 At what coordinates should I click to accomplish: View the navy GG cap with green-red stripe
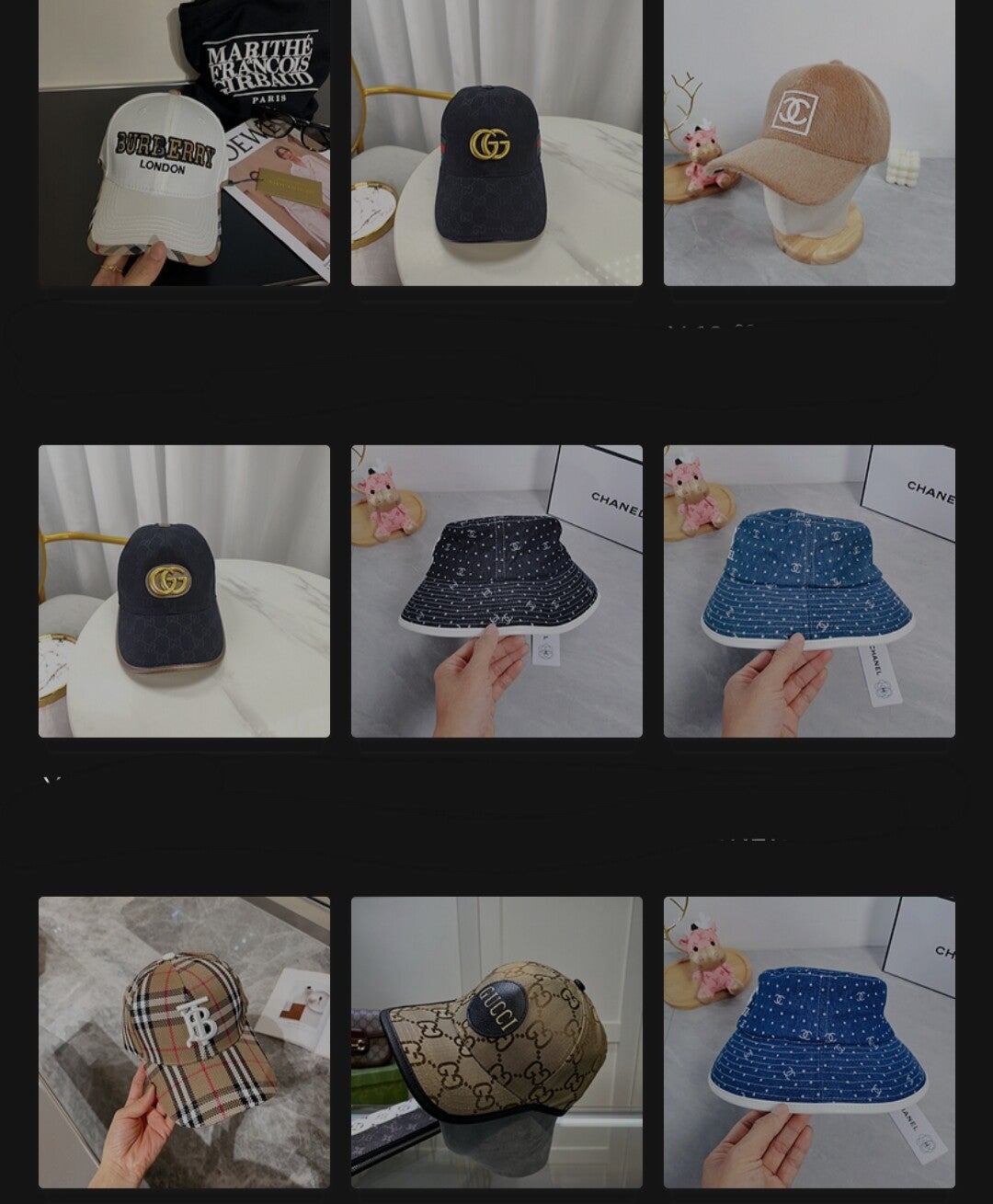[496, 143]
